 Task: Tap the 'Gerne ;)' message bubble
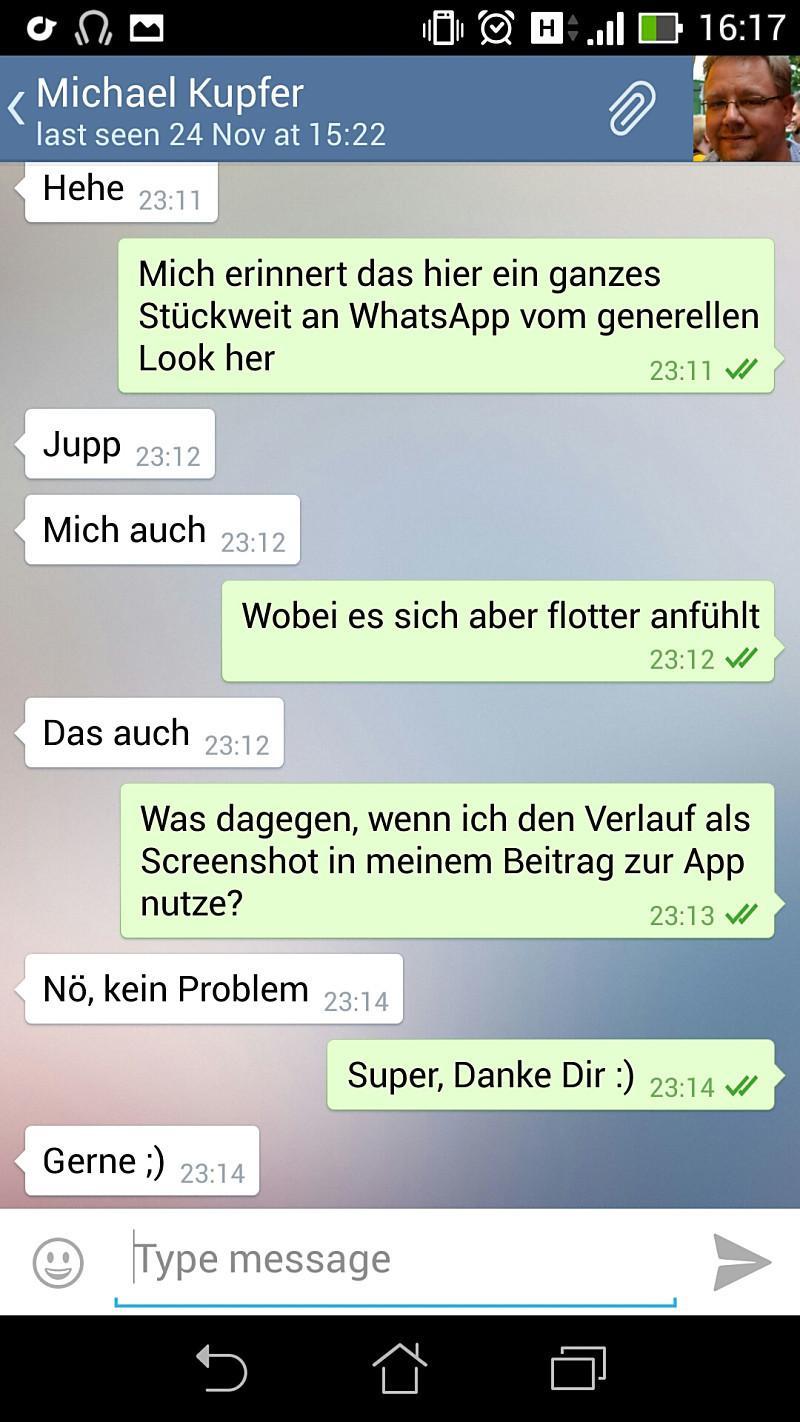[140, 1160]
